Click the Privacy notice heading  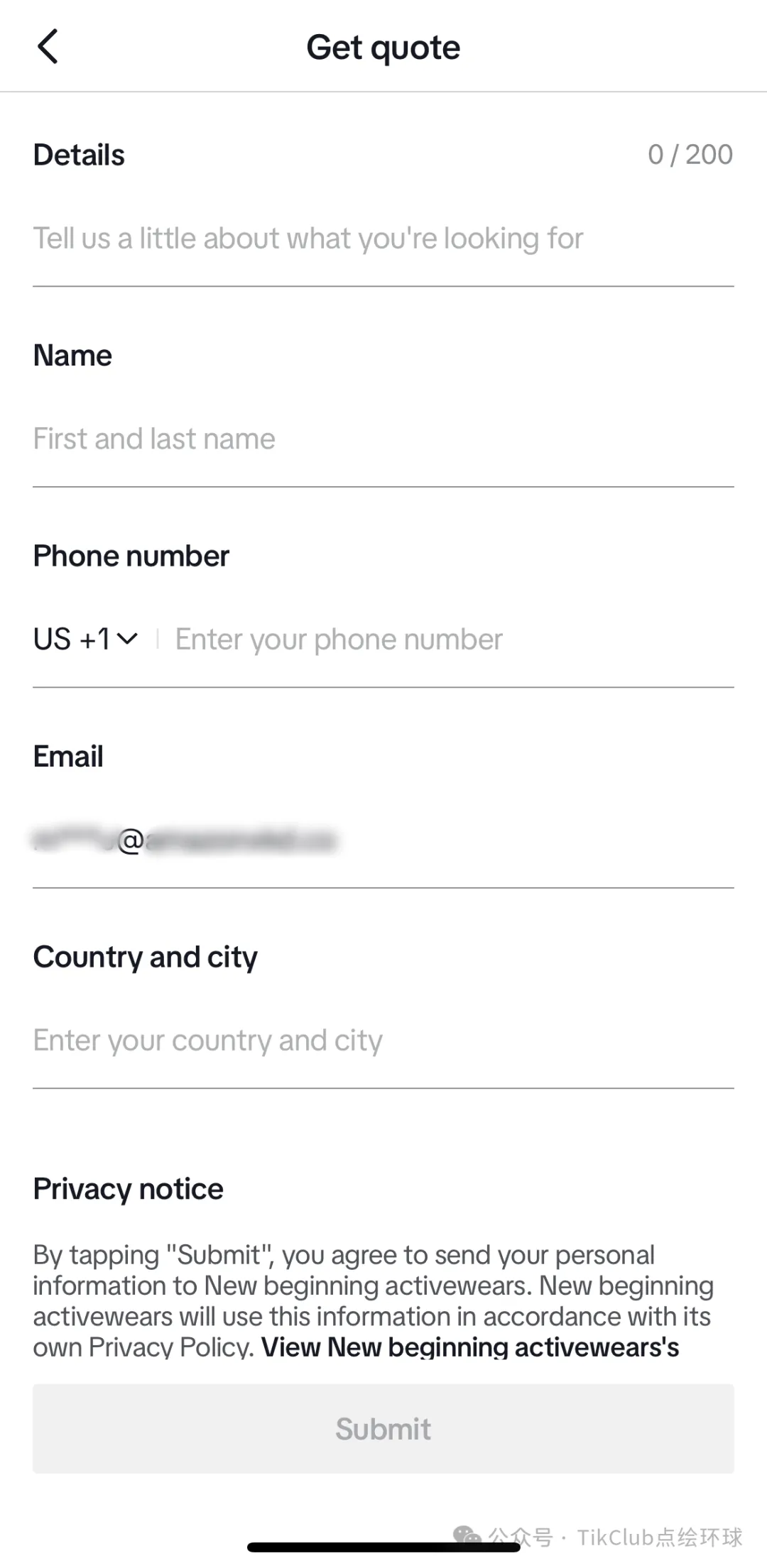pyautogui.click(x=127, y=1188)
